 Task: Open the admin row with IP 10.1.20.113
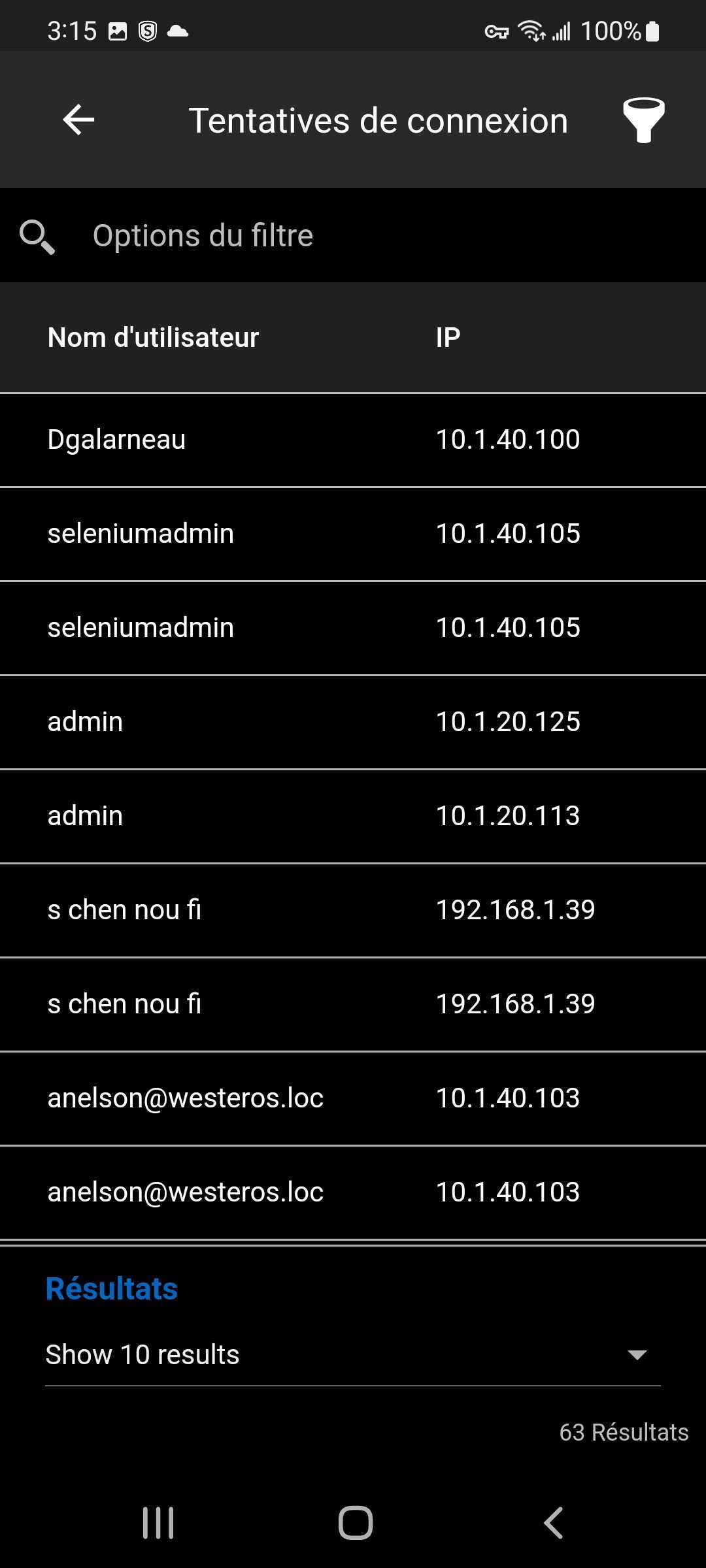click(353, 816)
